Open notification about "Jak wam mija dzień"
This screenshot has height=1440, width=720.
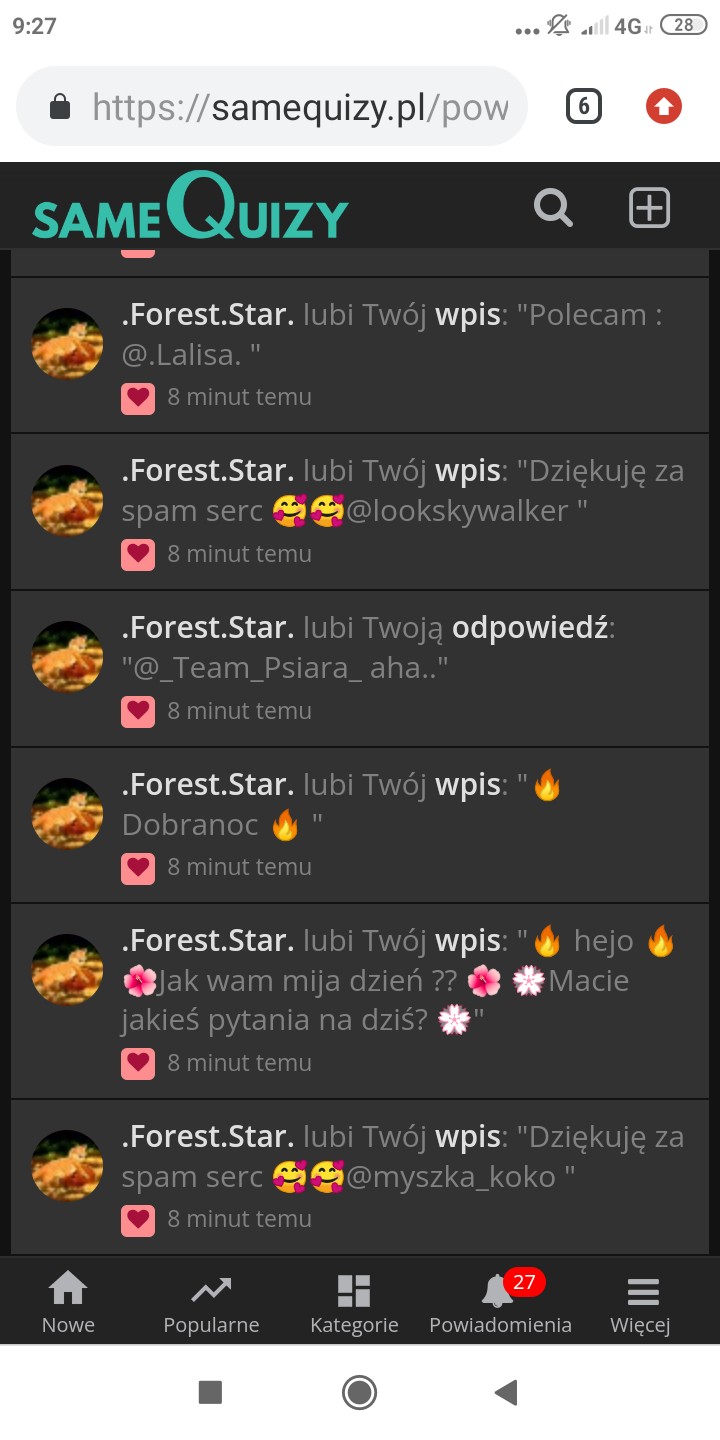coord(360,1001)
